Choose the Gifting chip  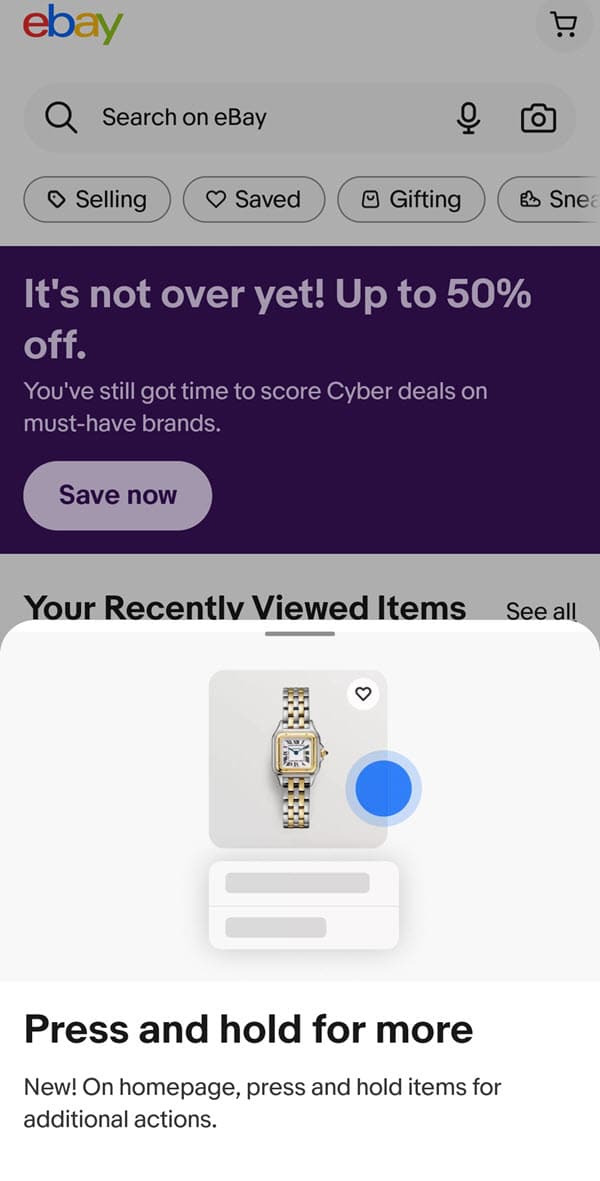(411, 199)
